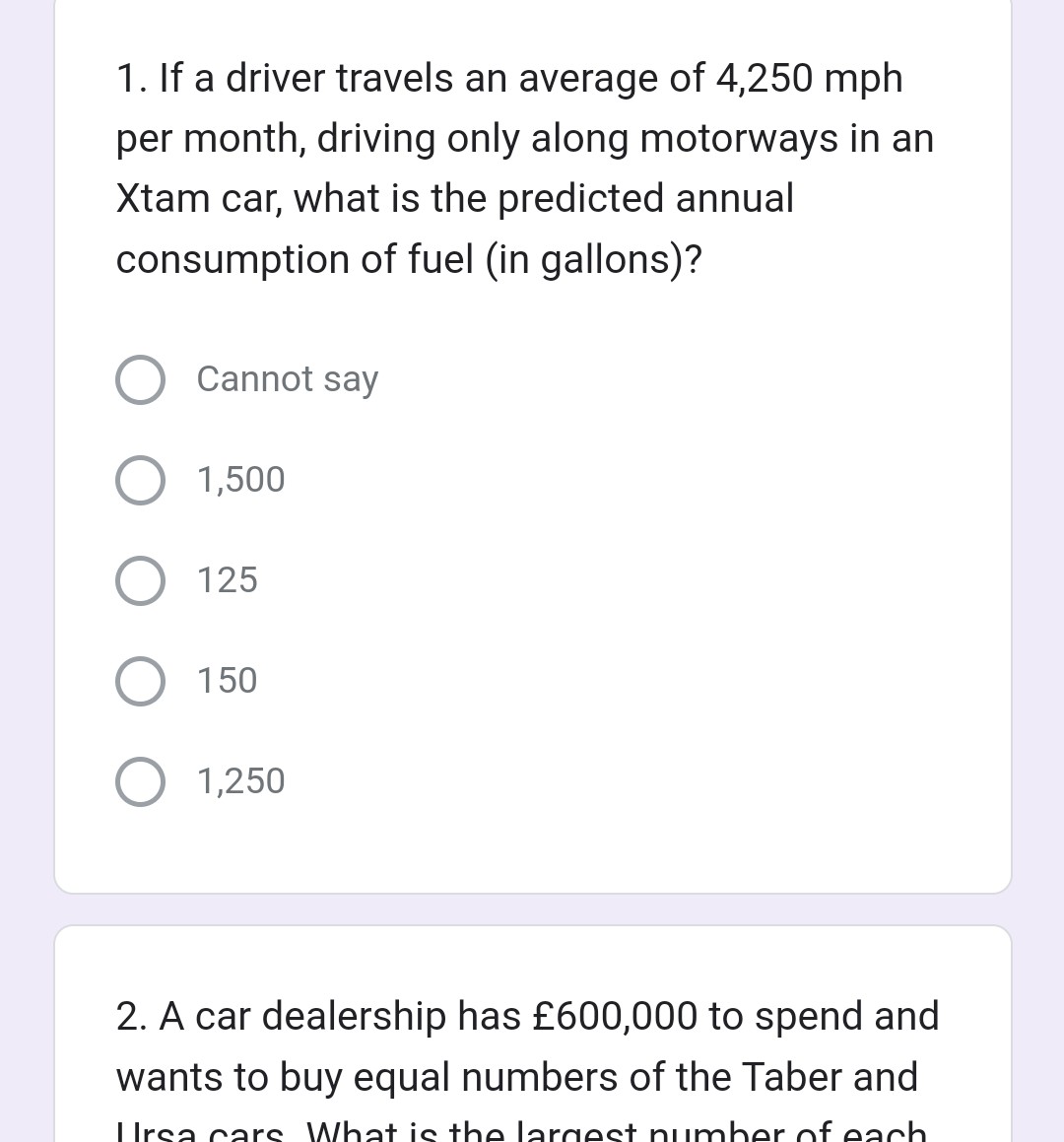Click the '150' answer label

226,681
